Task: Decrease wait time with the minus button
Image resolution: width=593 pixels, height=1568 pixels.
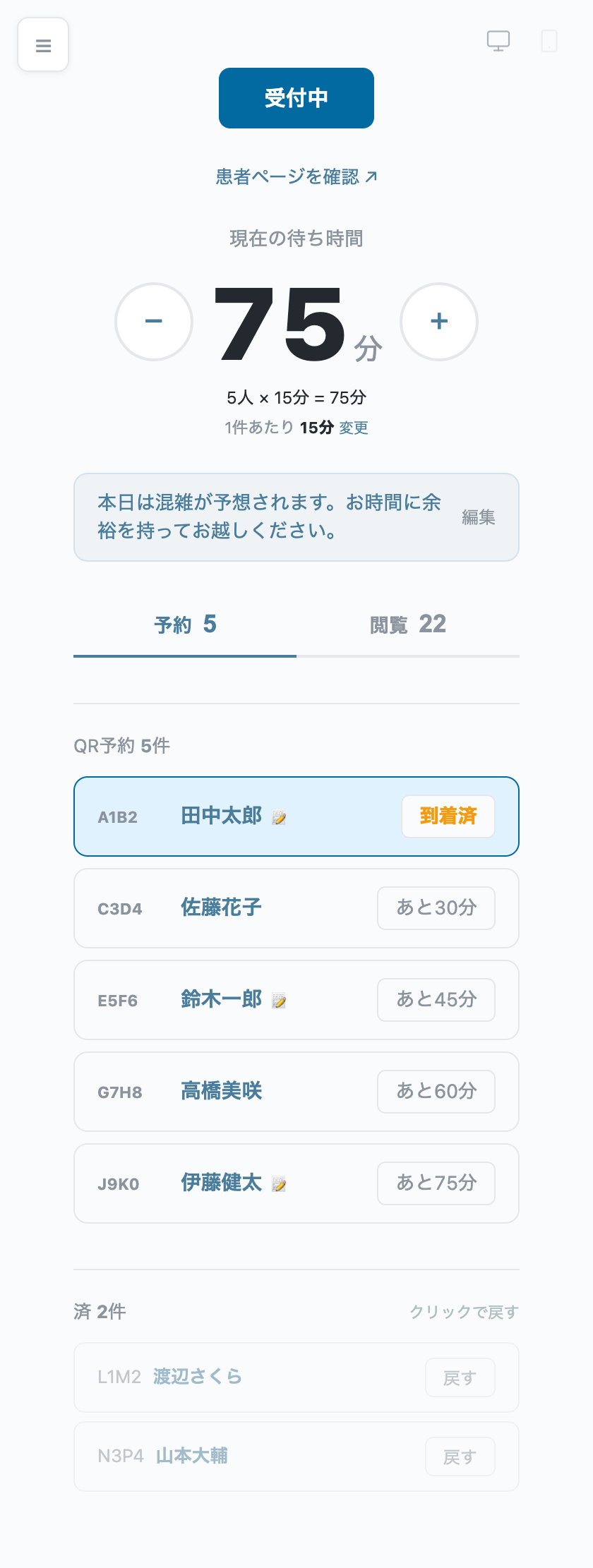Action: [153, 322]
